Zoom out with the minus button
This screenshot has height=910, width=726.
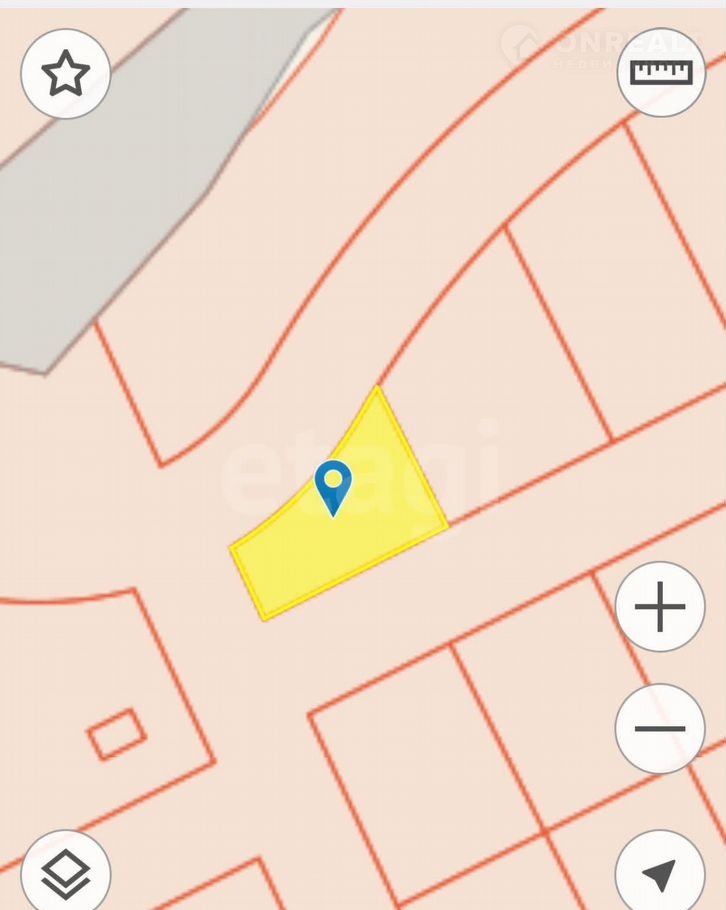click(x=660, y=729)
